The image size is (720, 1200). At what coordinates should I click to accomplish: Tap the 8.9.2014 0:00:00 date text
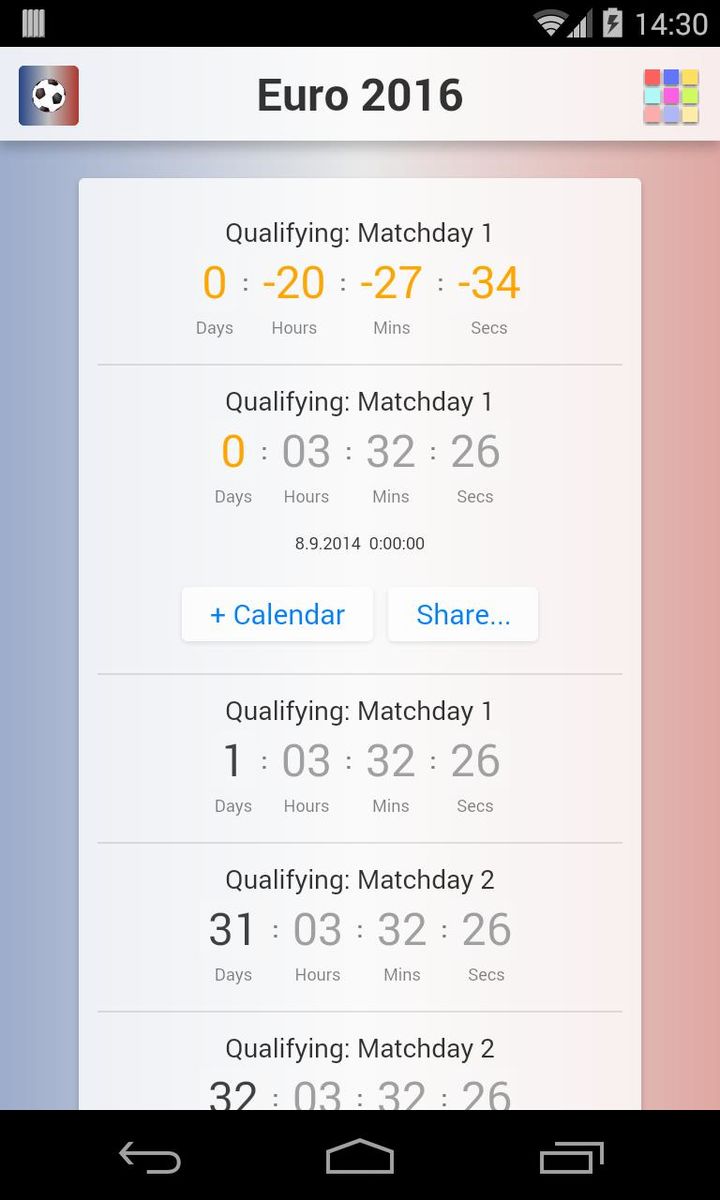359,544
